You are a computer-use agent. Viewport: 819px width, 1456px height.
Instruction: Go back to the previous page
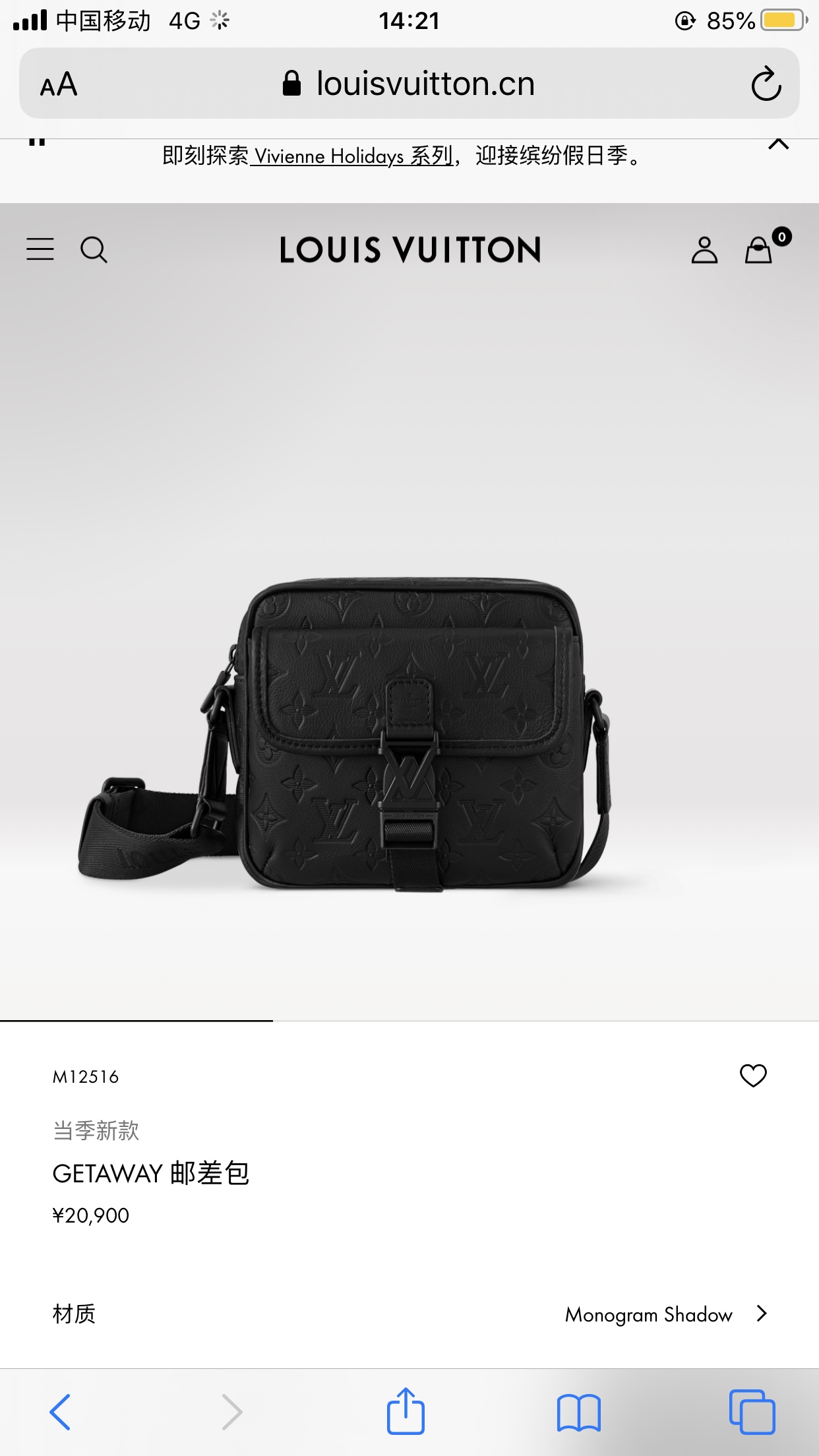[x=60, y=1412]
